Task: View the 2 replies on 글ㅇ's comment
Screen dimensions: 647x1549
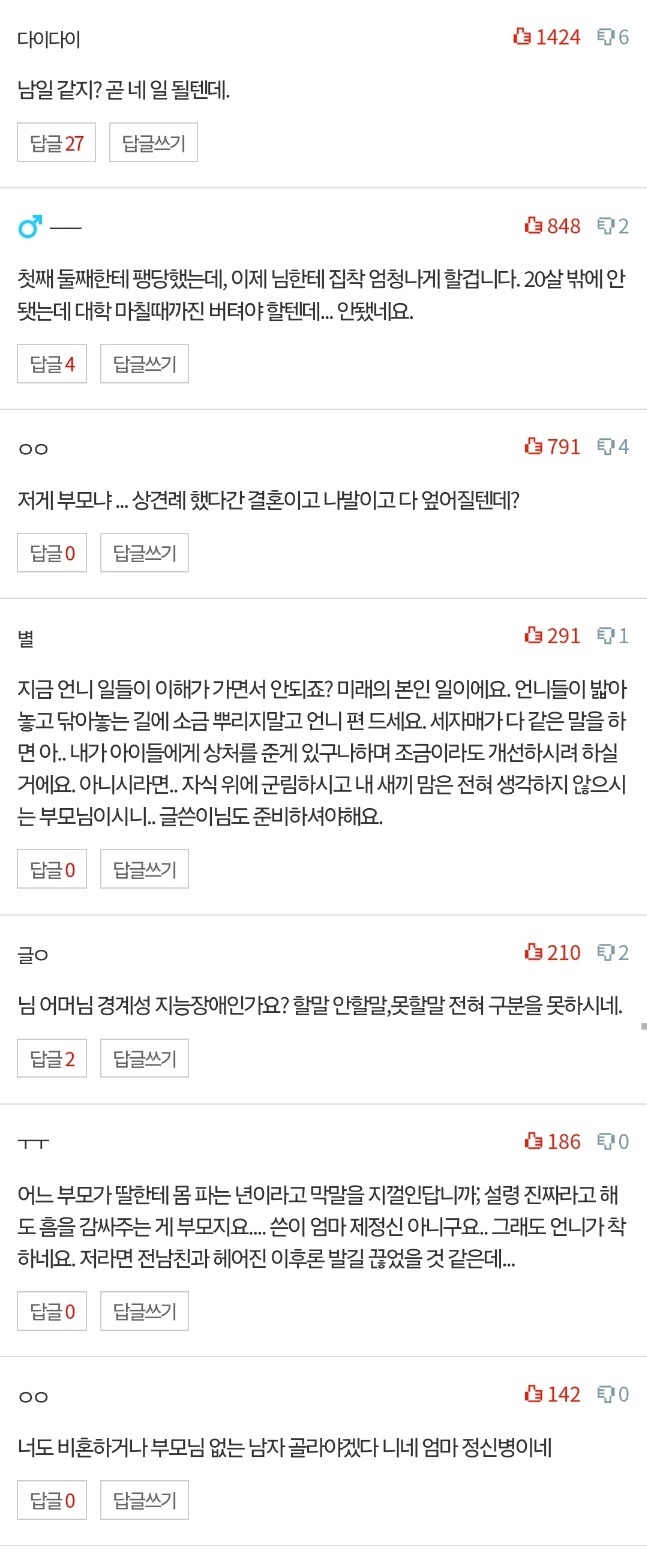Action: [x=52, y=1058]
